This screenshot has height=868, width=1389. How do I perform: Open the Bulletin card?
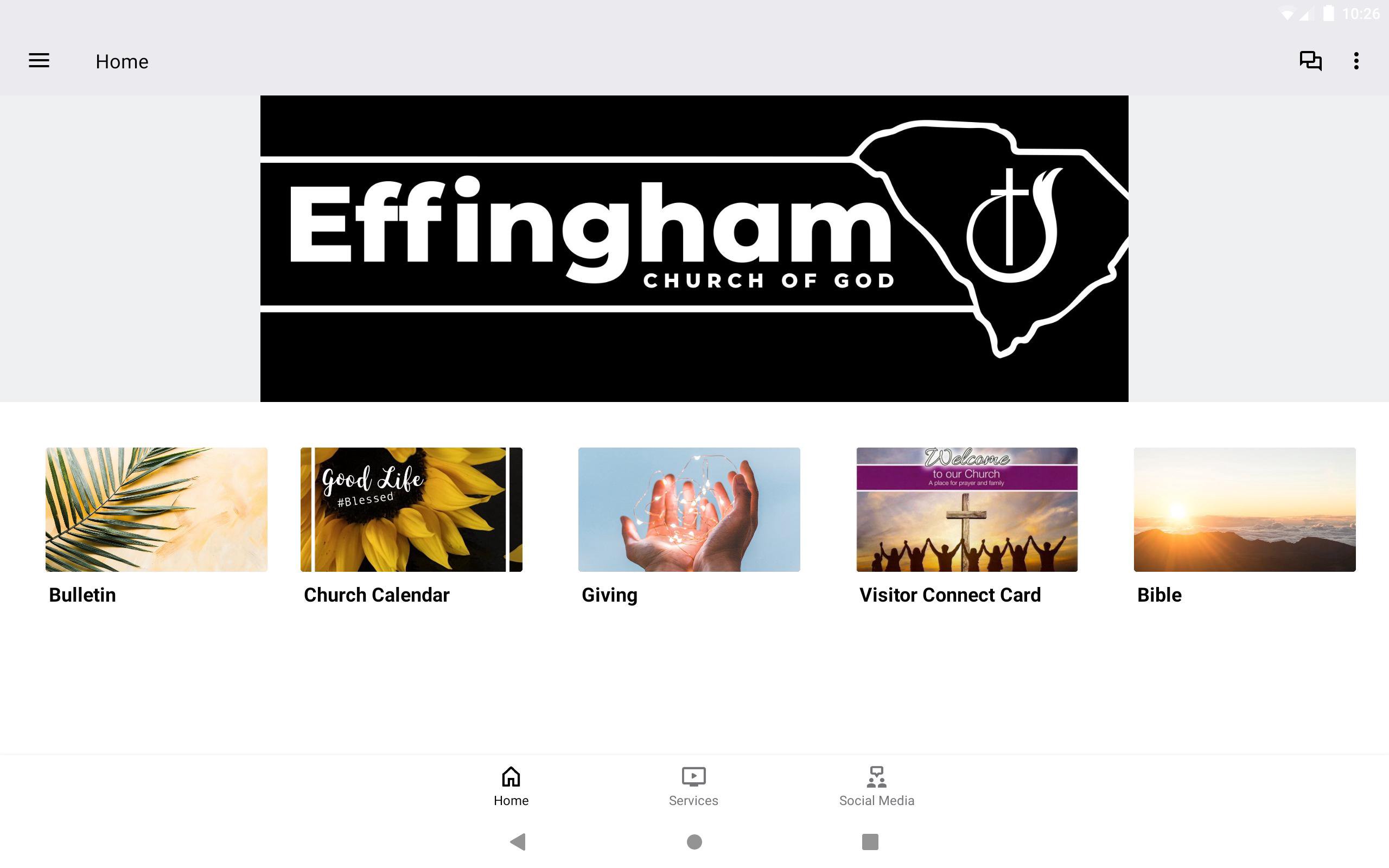pyautogui.click(x=156, y=510)
